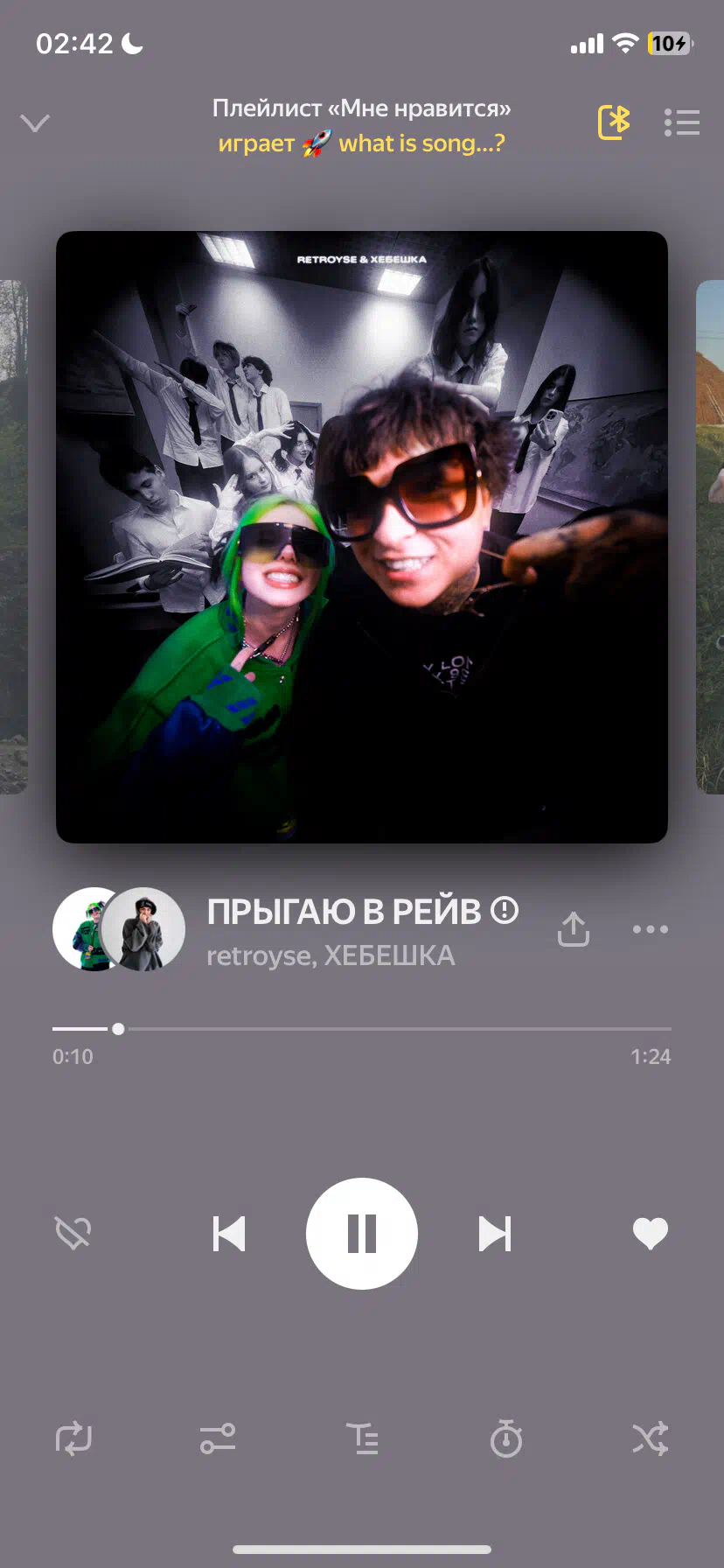Show the song lyrics

[x=362, y=1438]
